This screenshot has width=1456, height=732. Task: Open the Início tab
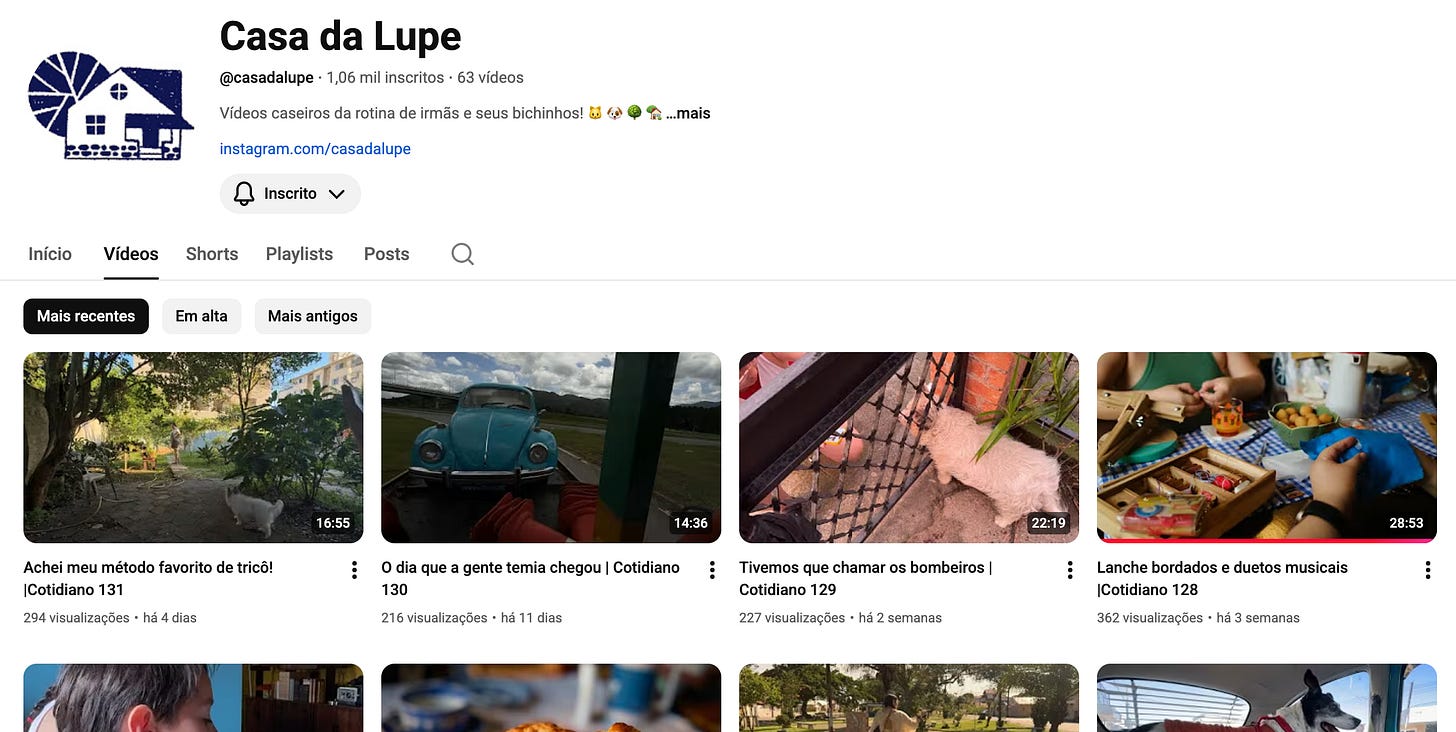point(50,254)
